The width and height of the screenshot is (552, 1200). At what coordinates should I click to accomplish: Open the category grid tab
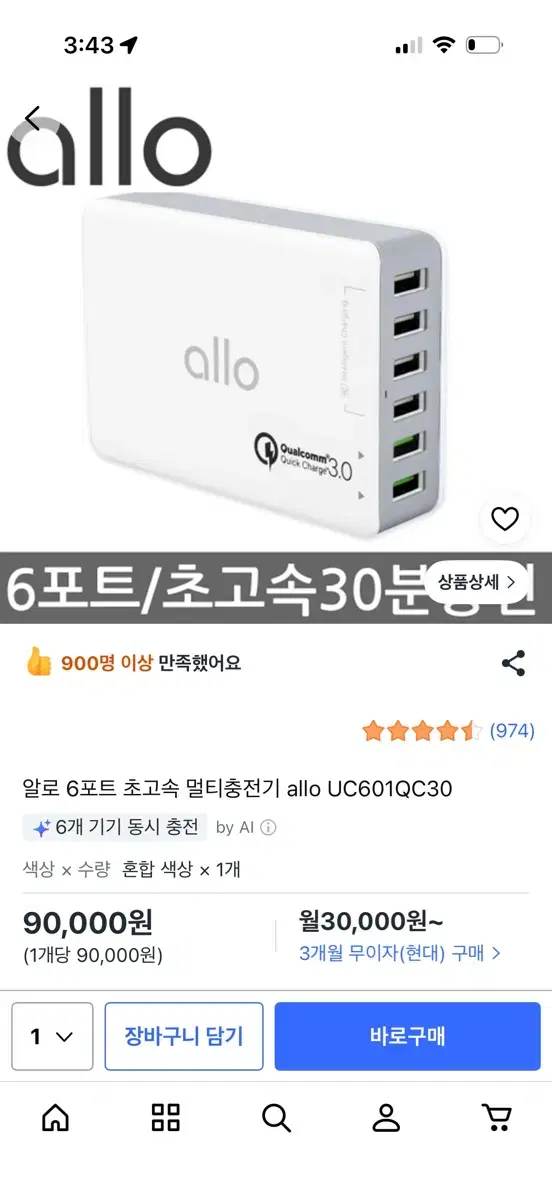(166, 1118)
